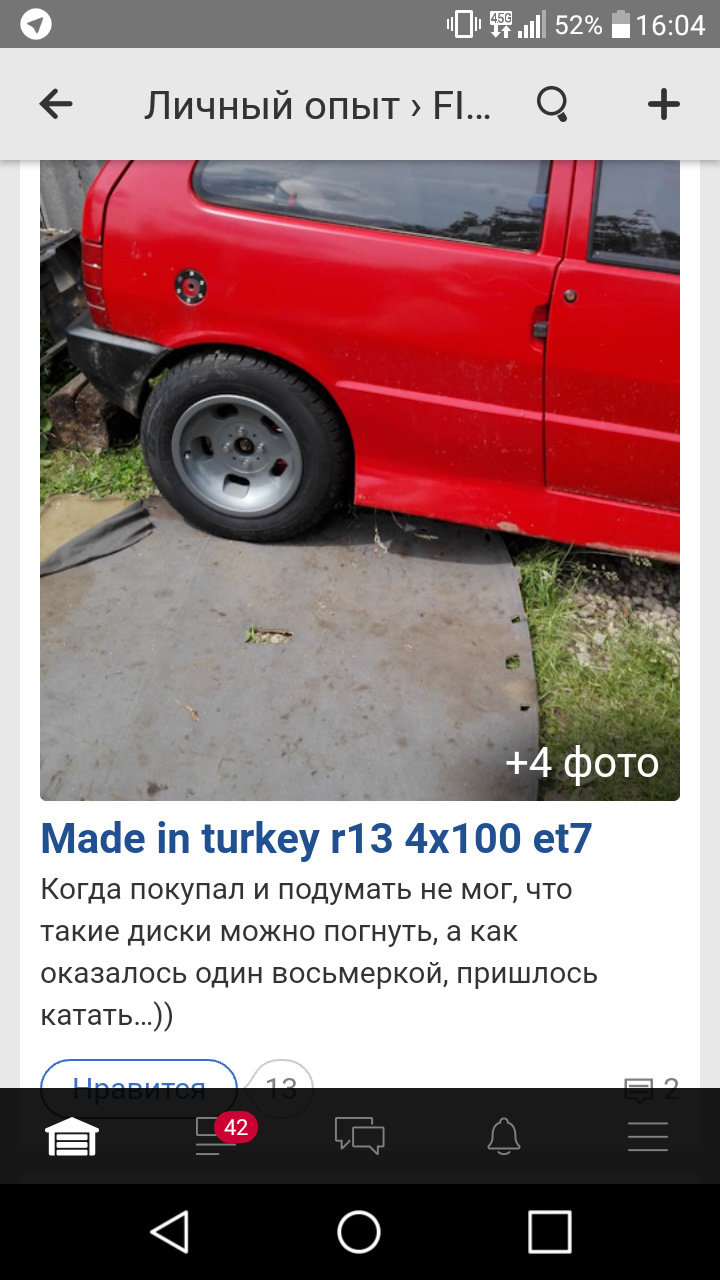Image resolution: width=720 pixels, height=1280 pixels.
Task: Tap the system home button
Action: (359, 1232)
